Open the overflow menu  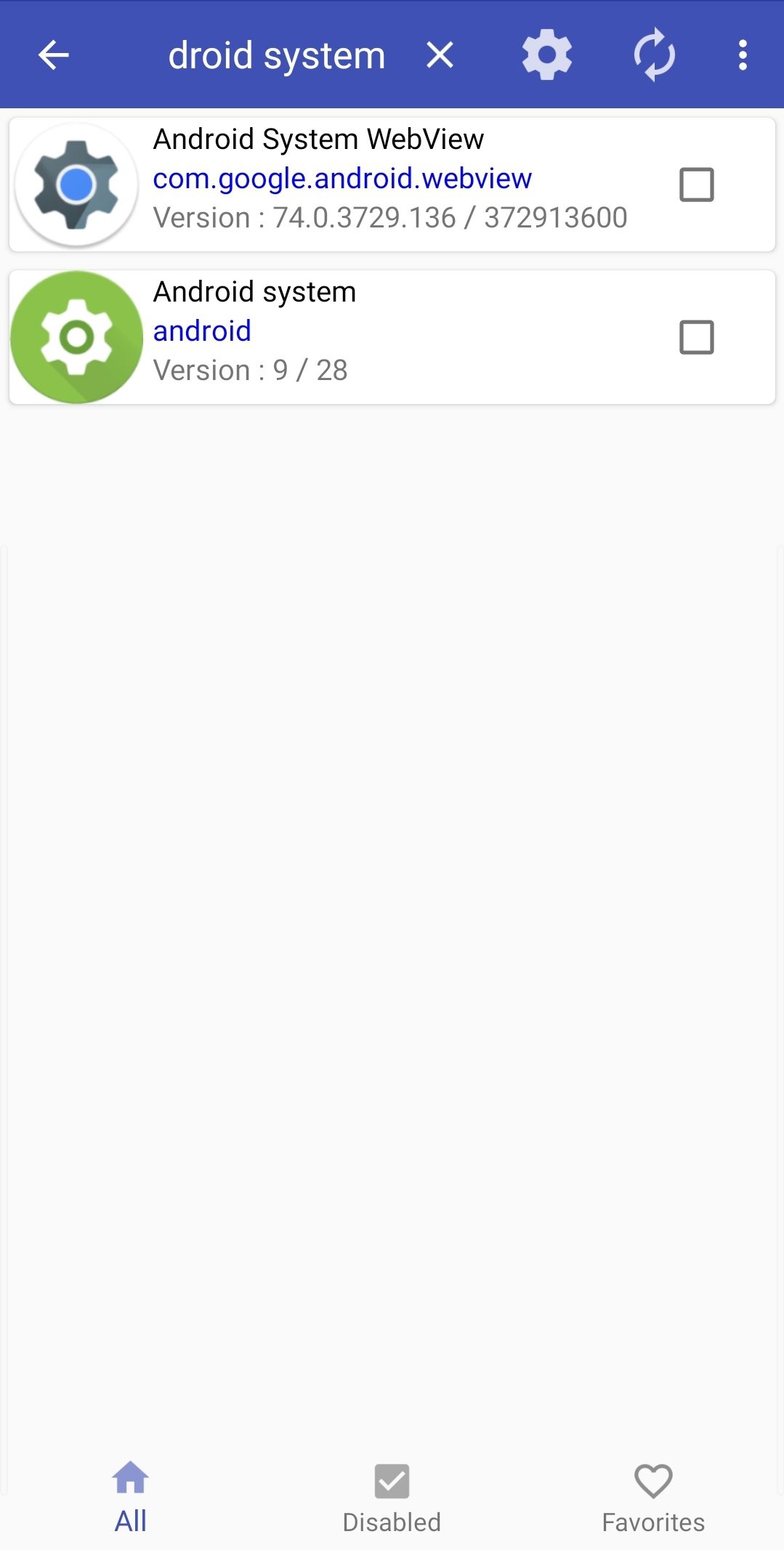pyautogui.click(x=742, y=55)
